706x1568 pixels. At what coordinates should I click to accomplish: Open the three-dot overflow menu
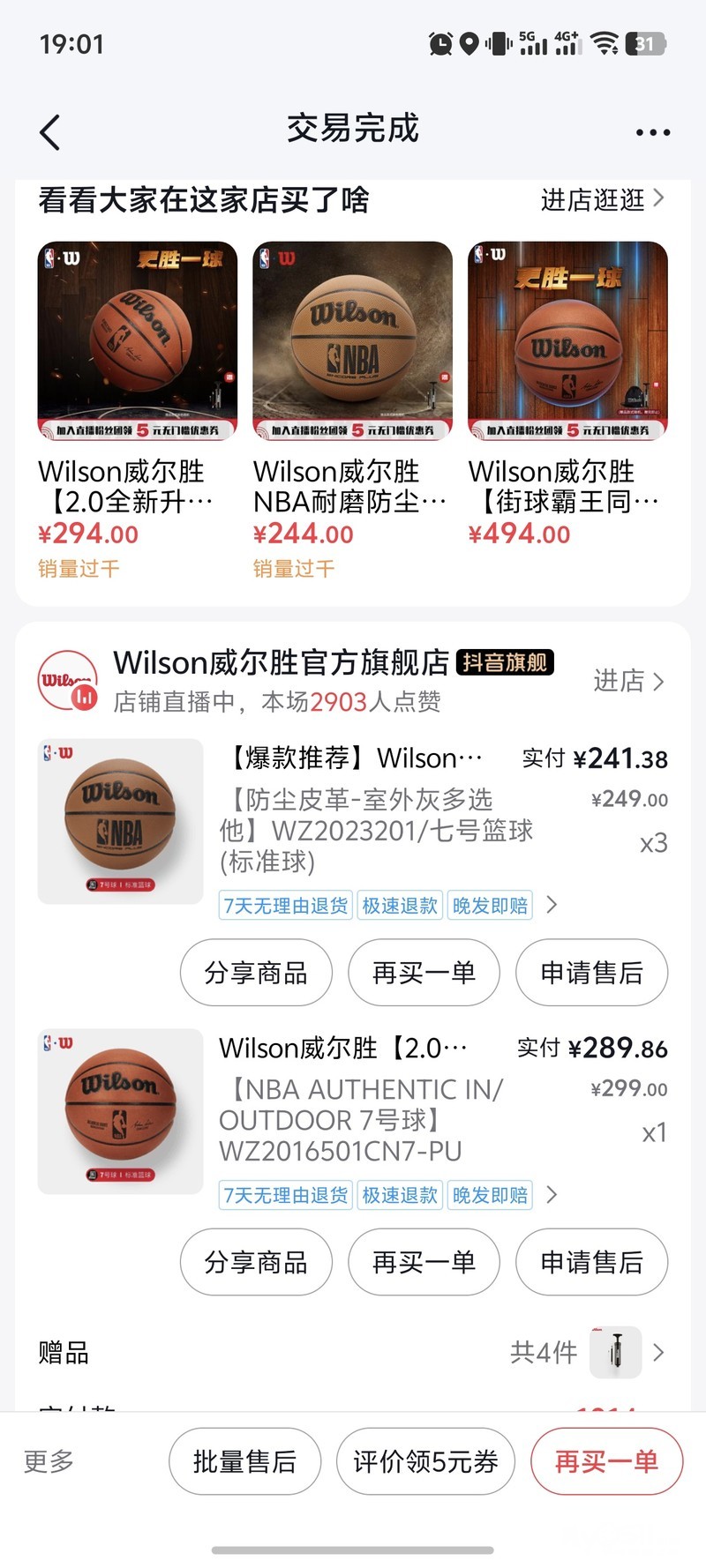(x=652, y=132)
